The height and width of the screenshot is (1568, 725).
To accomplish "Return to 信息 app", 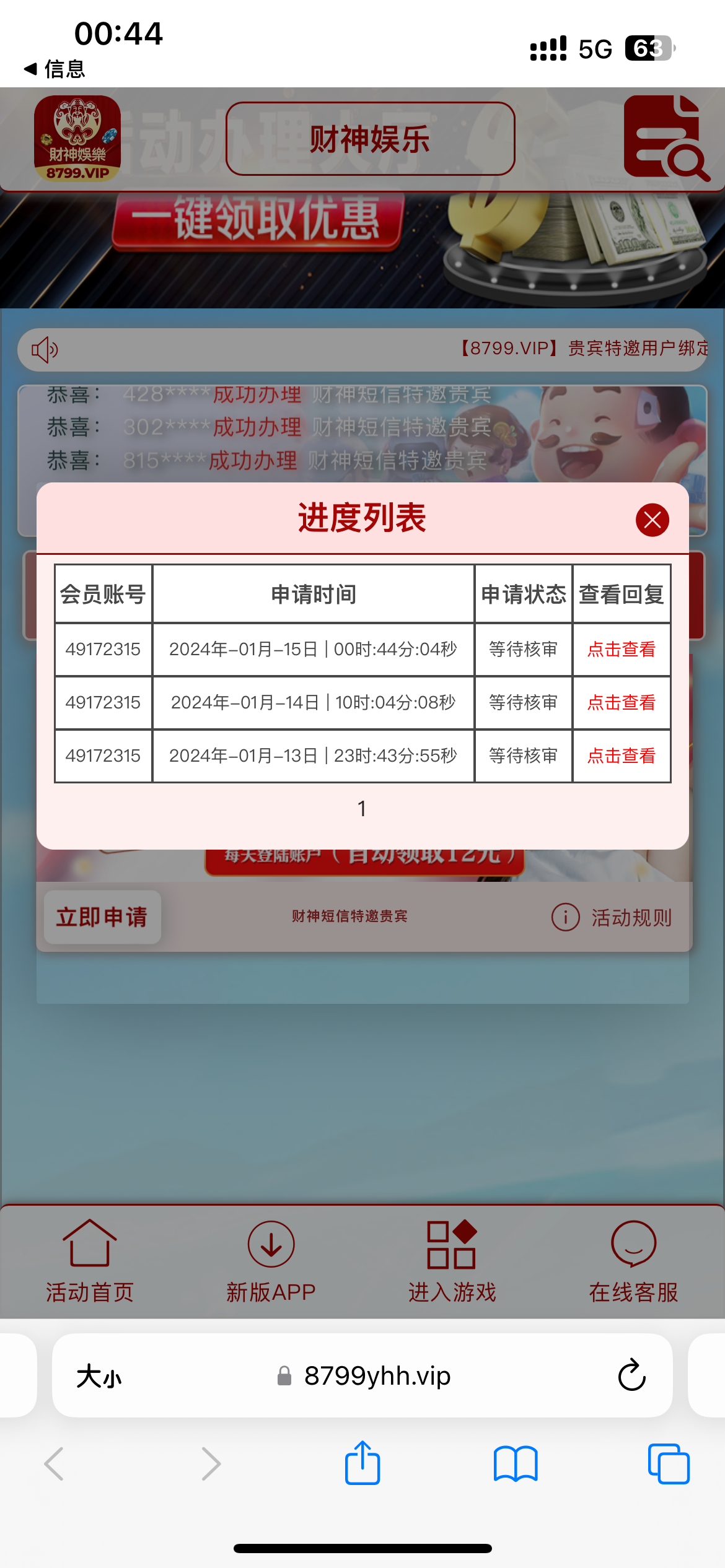I will 55,69.
